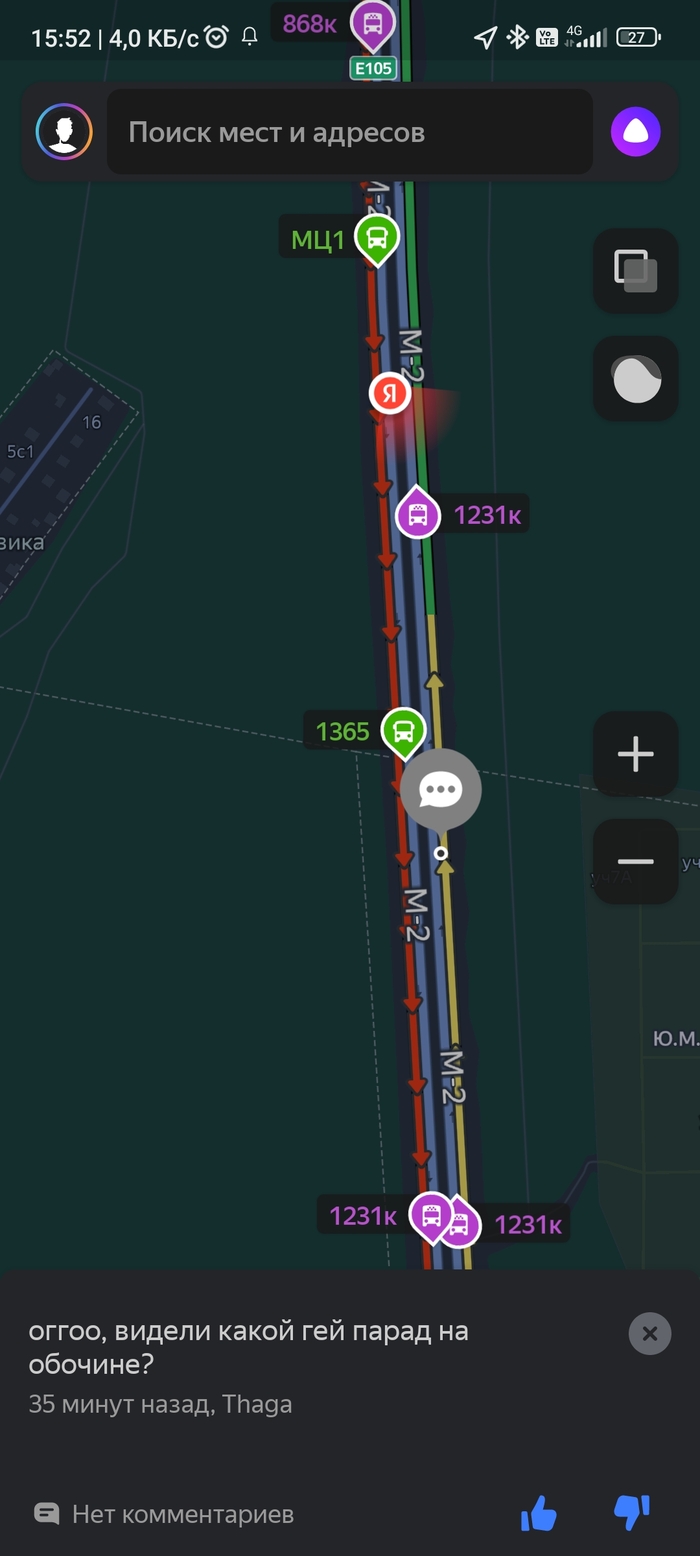The width and height of the screenshot is (700, 1556).
Task: Select the МЦ1 bus marker
Action: pyautogui.click(x=377, y=238)
